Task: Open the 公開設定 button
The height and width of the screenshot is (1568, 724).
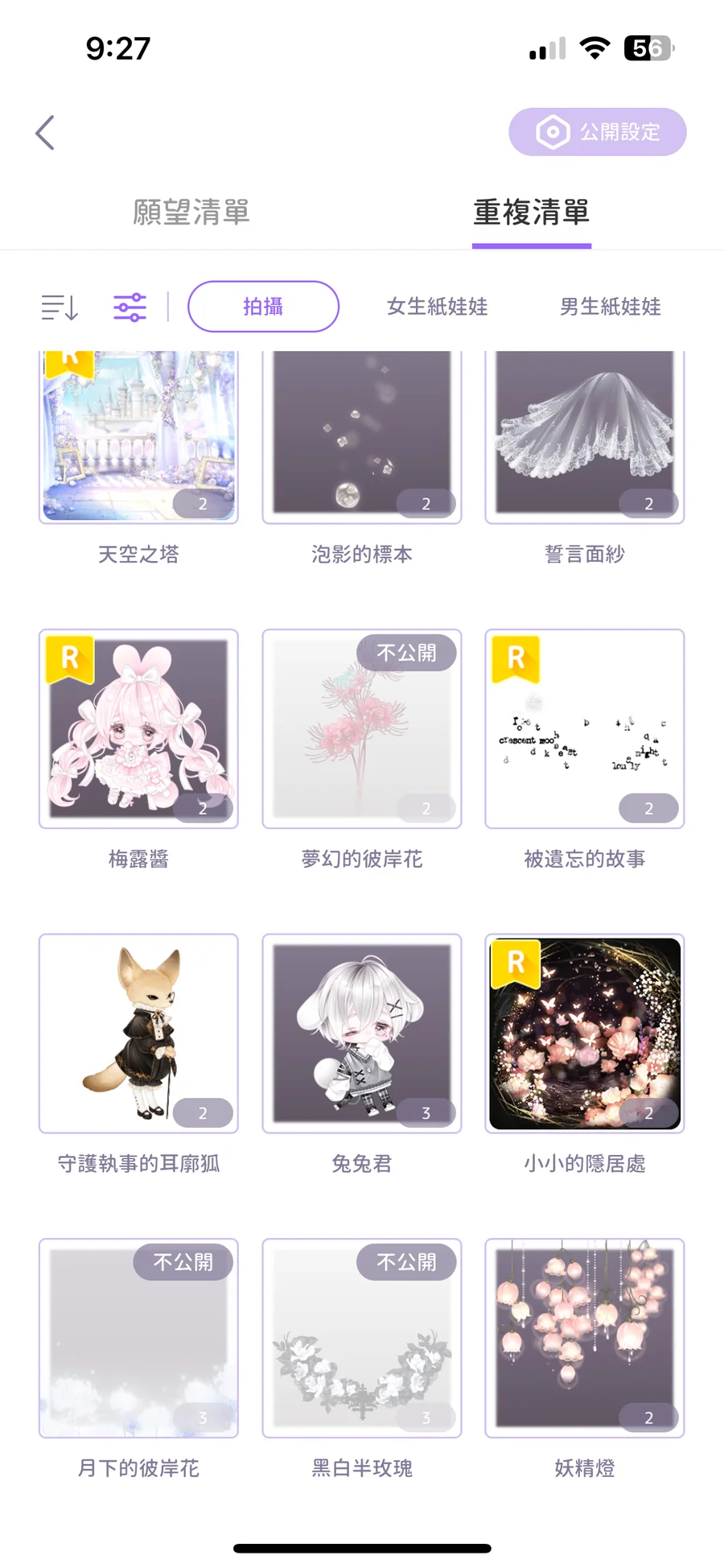Action: [x=597, y=132]
